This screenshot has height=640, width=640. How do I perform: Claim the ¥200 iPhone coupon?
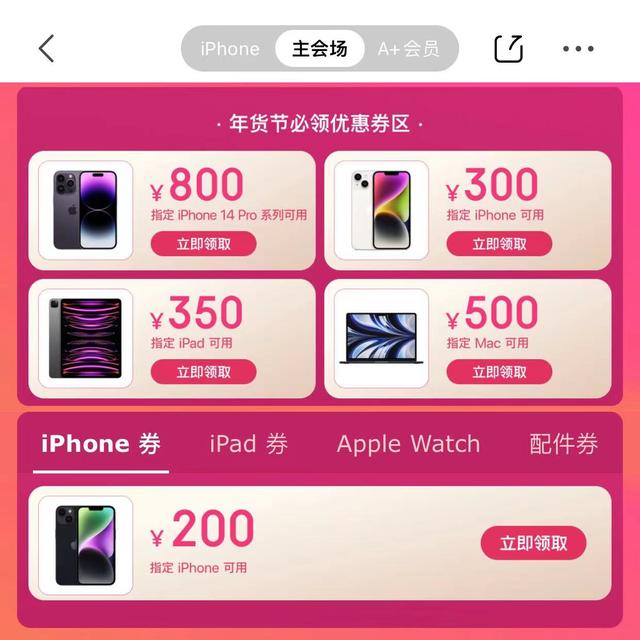click(533, 543)
